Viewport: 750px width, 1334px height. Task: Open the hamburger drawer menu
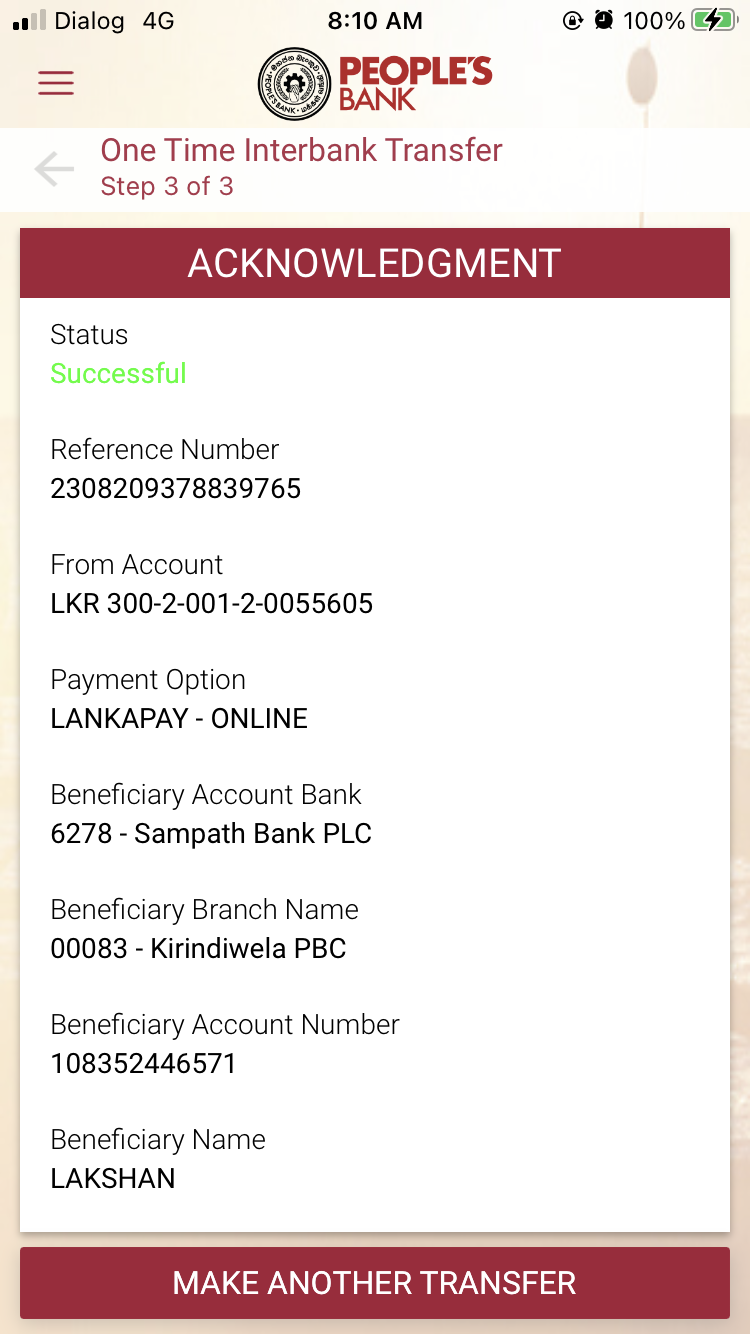tap(56, 82)
